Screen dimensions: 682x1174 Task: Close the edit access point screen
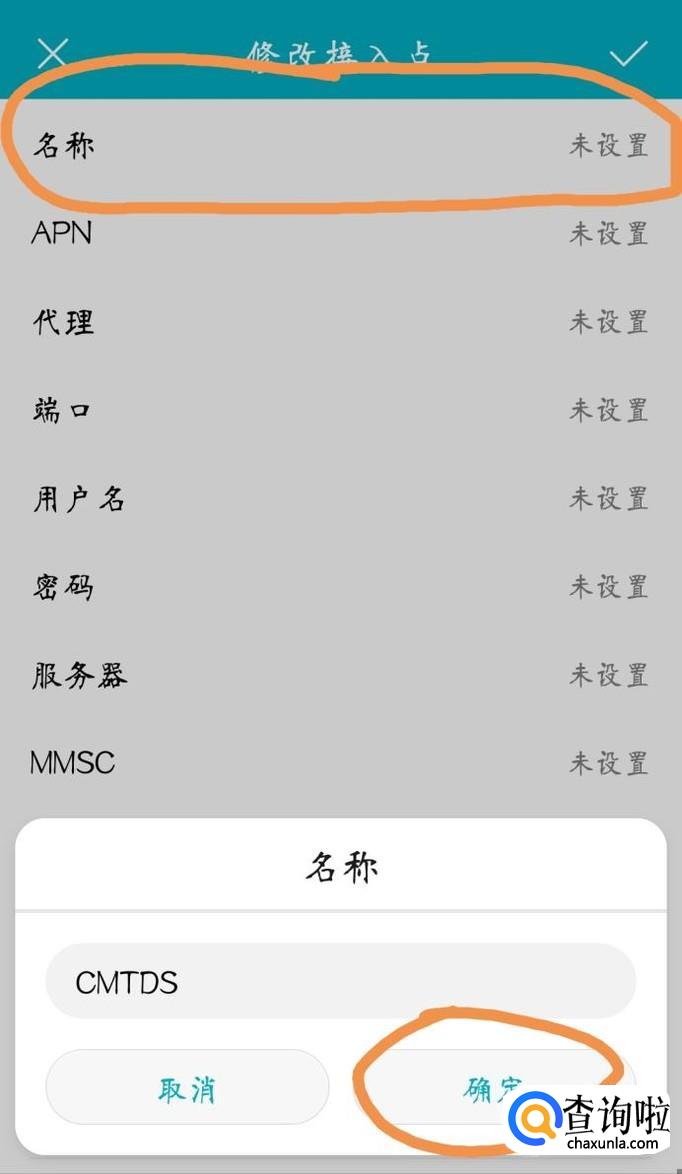[x=51, y=53]
